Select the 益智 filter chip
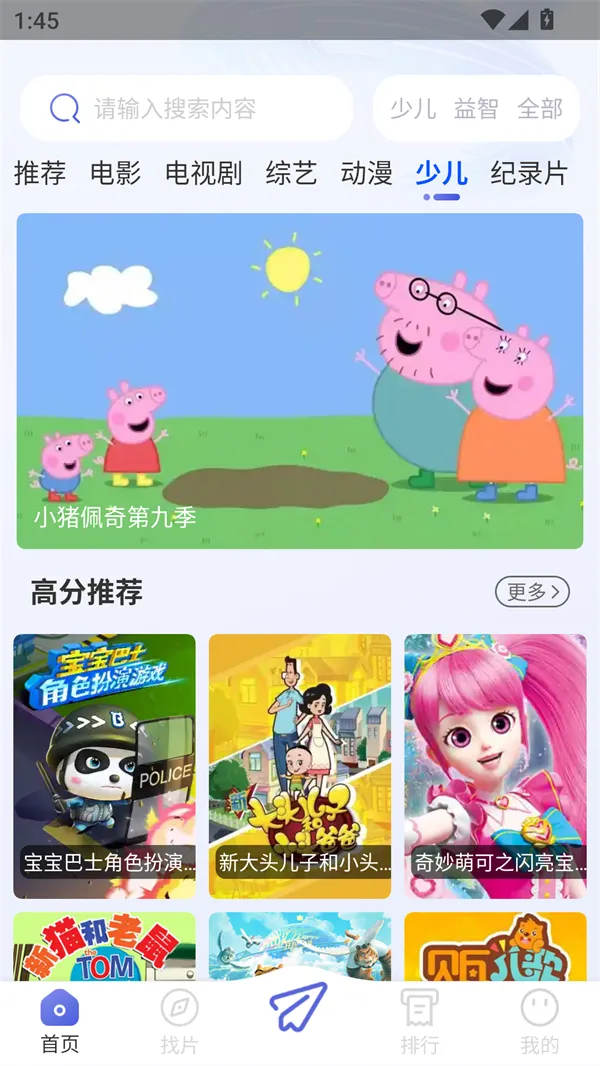 [x=475, y=108]
